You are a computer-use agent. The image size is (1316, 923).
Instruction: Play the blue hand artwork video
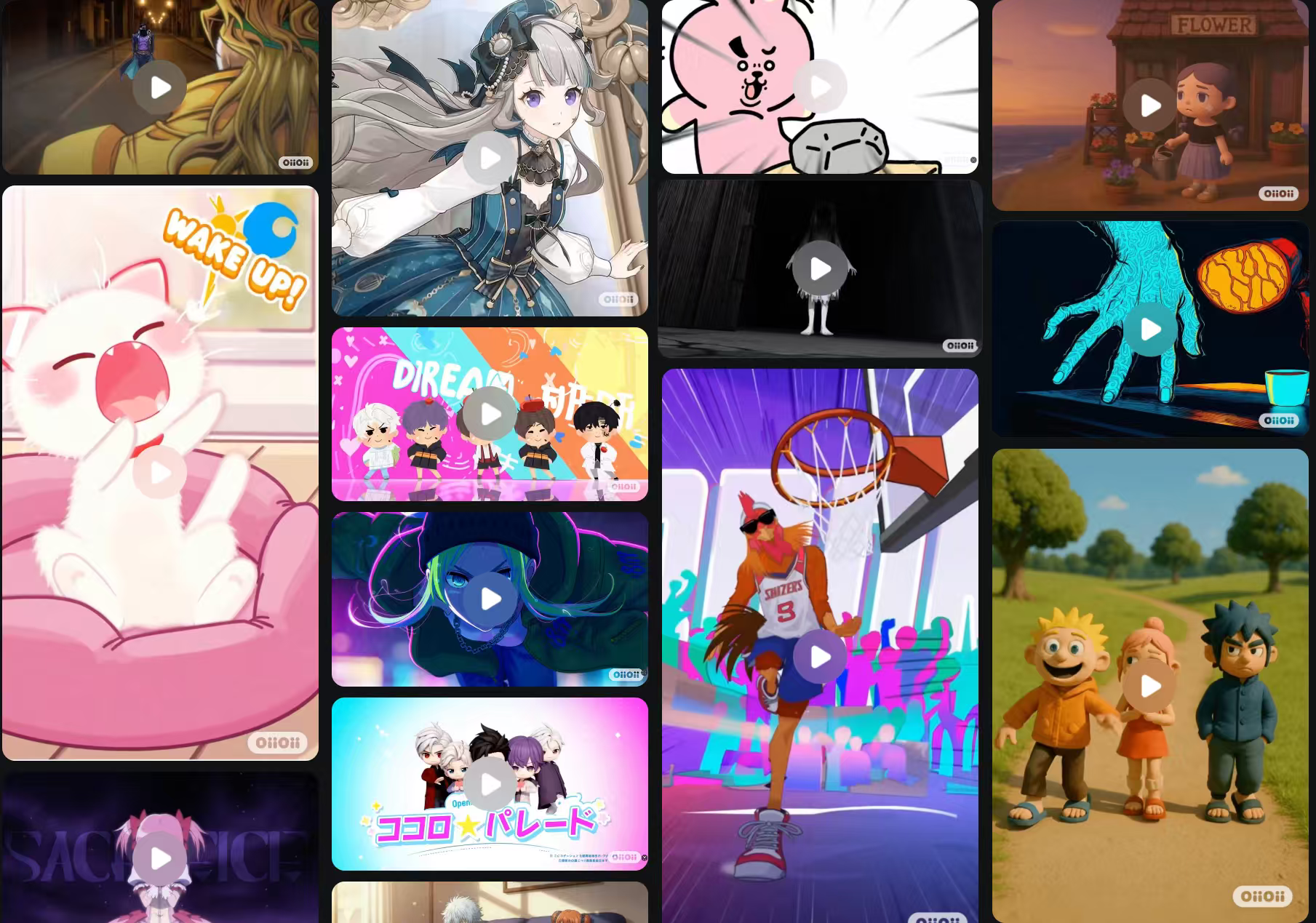pos(1149,329)
